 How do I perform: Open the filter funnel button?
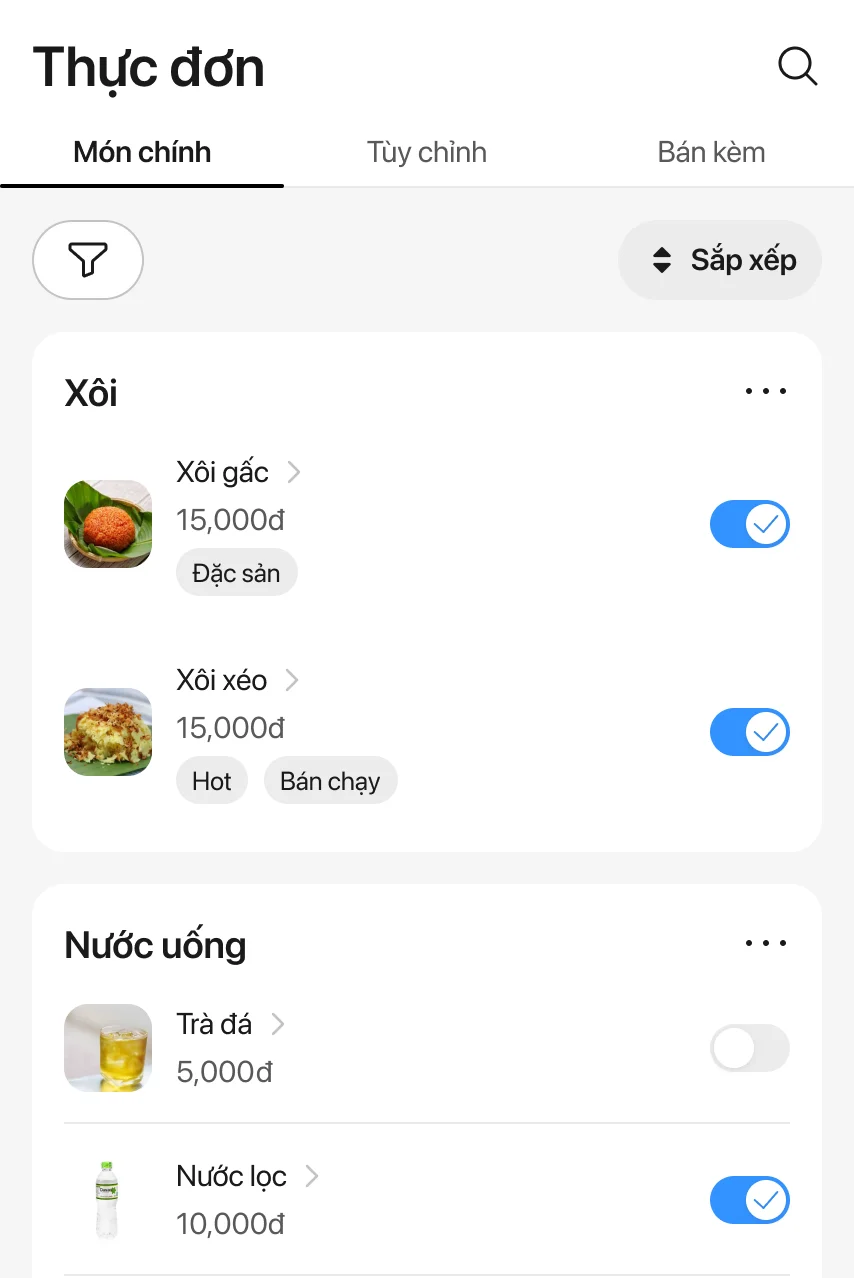tap(88, 260)
